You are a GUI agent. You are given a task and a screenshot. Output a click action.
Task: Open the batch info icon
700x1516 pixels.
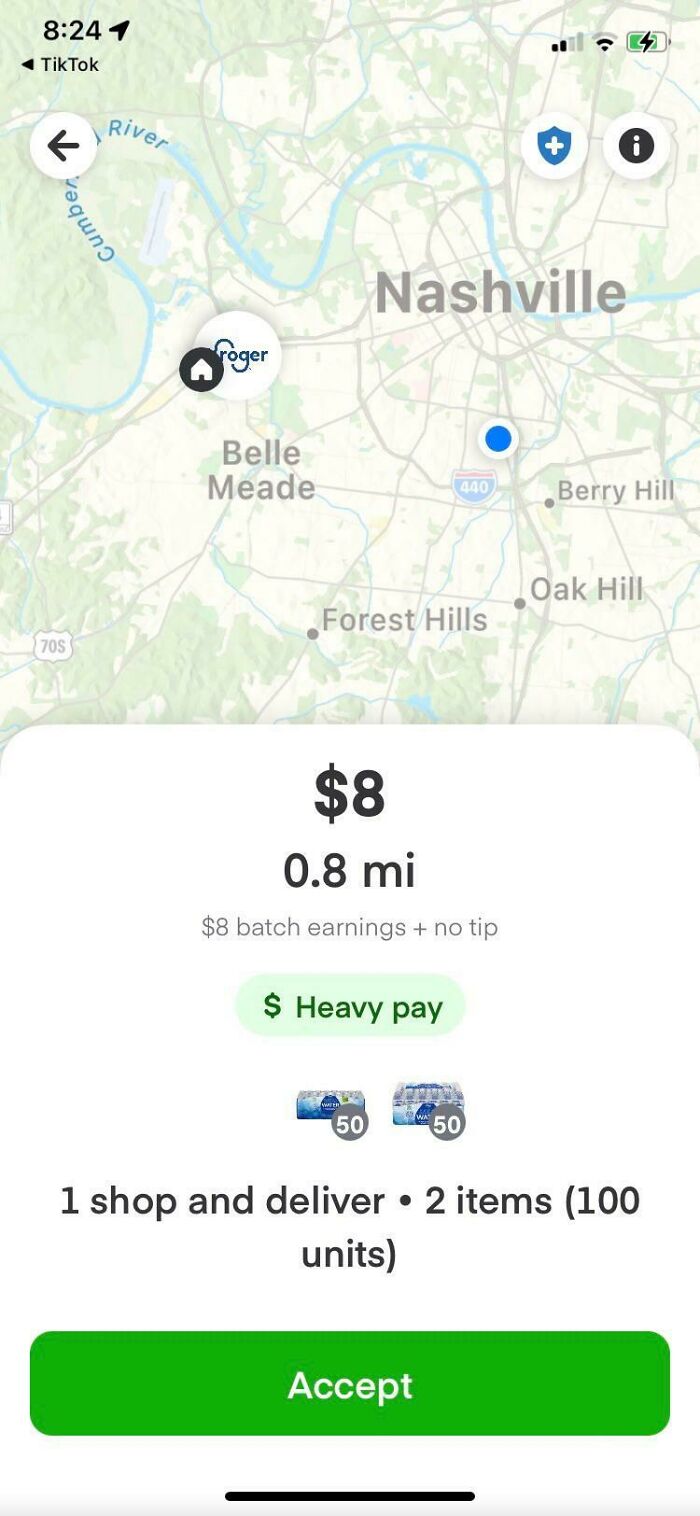[x=636, y=147]
